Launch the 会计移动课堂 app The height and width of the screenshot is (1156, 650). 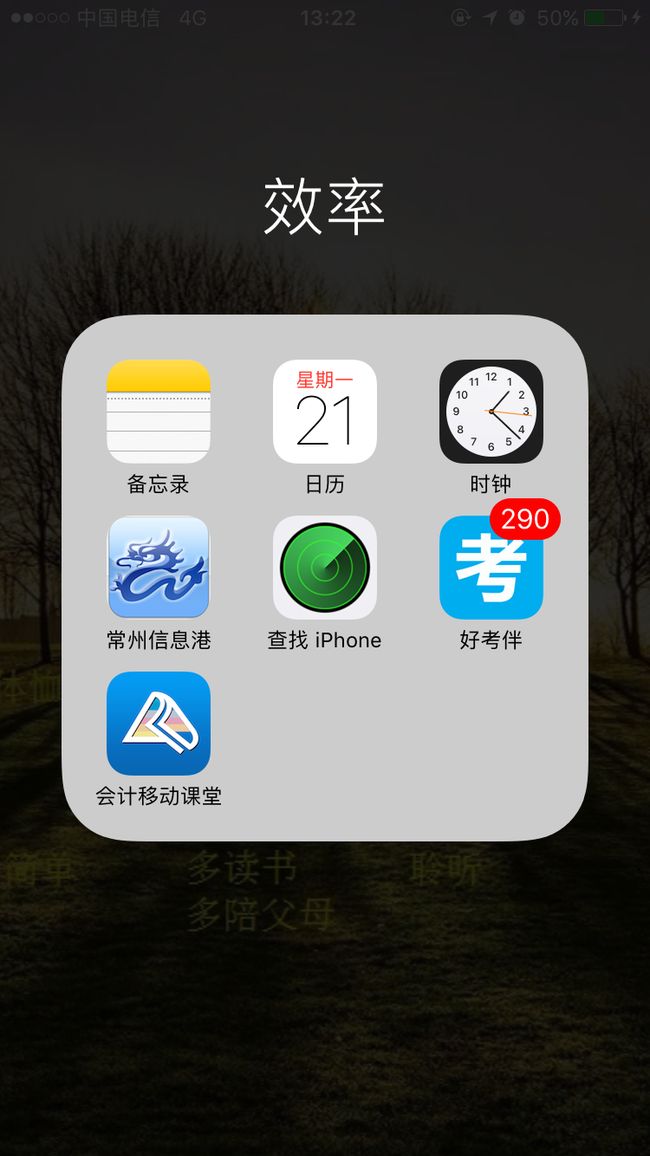[x=158, y=723]
